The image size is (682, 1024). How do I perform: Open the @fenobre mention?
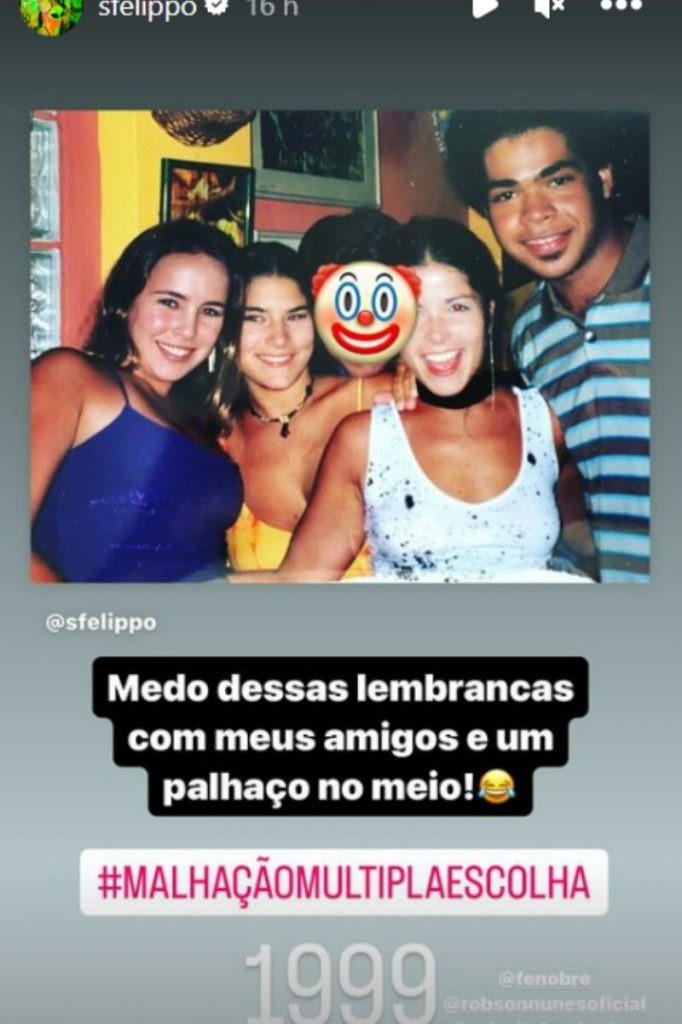point(543,979)
